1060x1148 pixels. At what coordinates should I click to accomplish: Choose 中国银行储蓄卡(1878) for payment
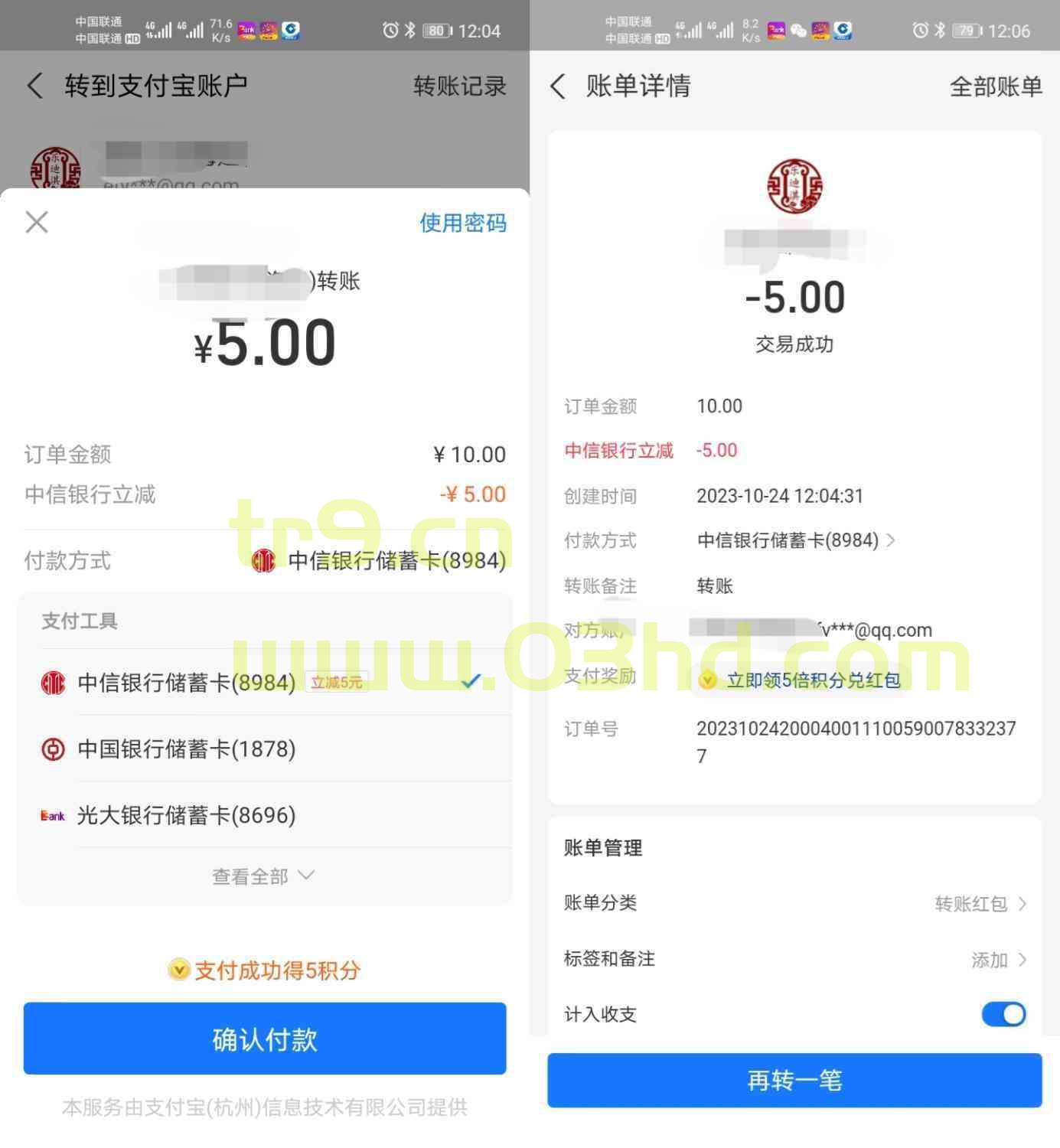187,748
